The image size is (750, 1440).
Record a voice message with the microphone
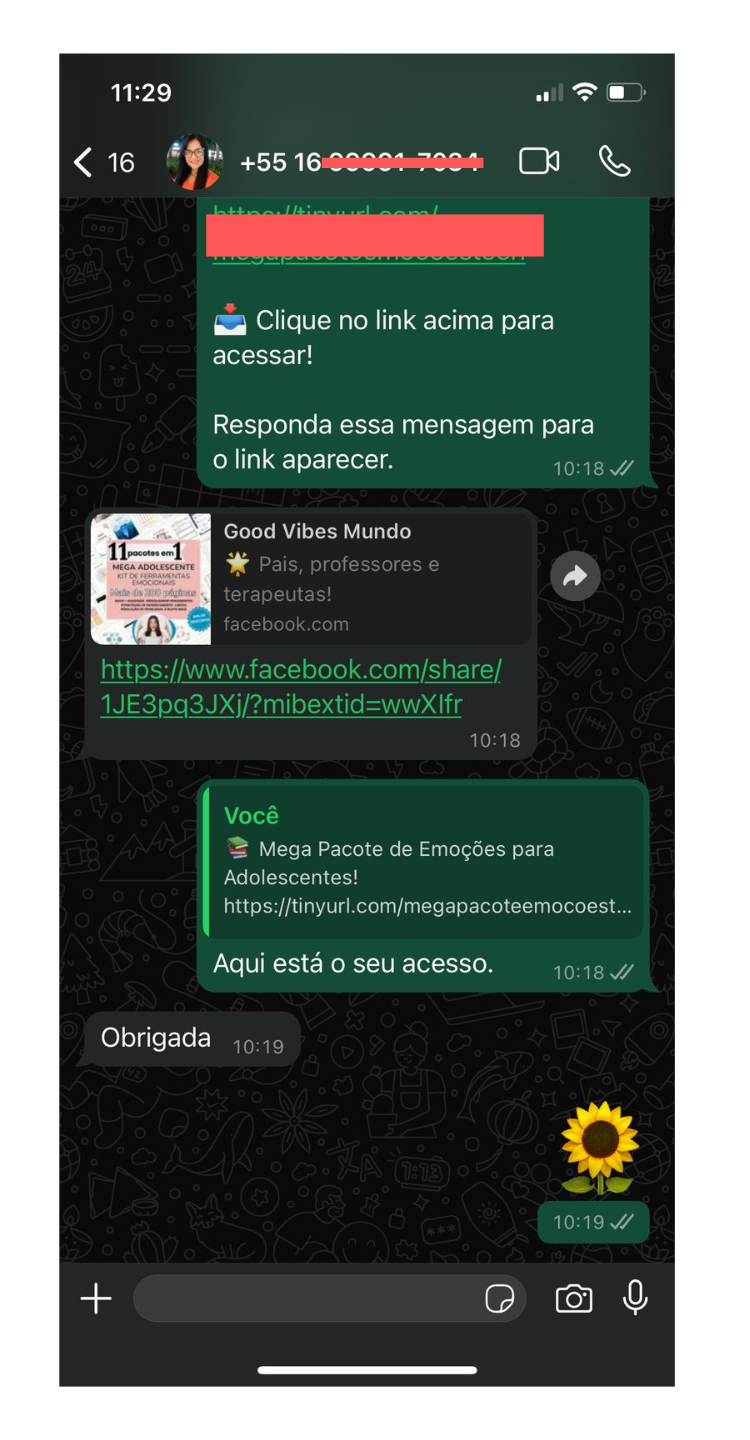tap(635, 1298)
